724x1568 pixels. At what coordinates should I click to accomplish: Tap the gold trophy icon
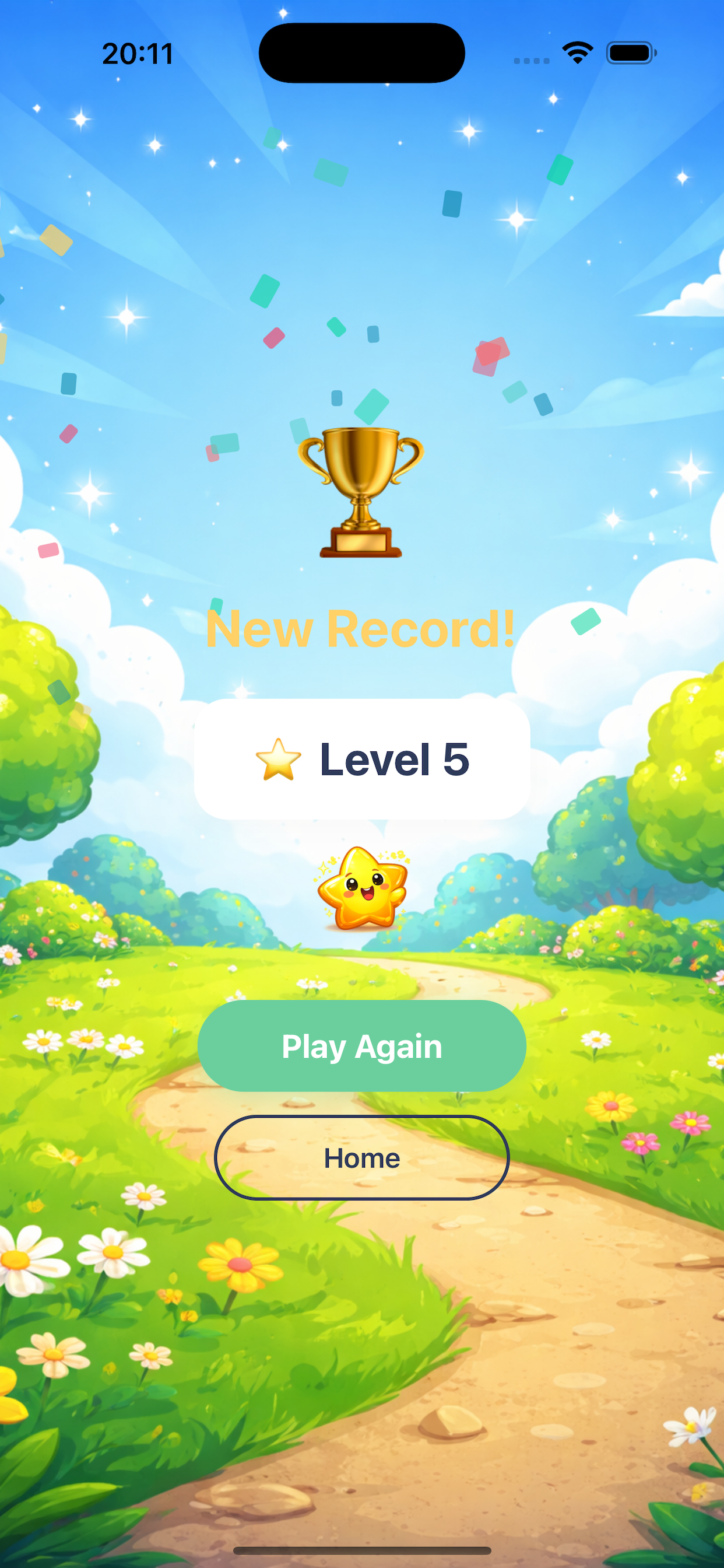[x=361, y=493]
